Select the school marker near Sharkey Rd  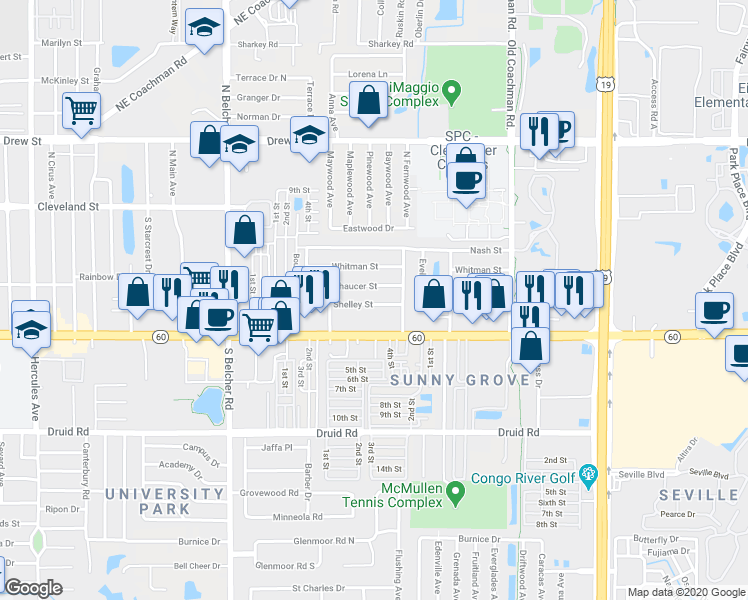click(205, 28)
